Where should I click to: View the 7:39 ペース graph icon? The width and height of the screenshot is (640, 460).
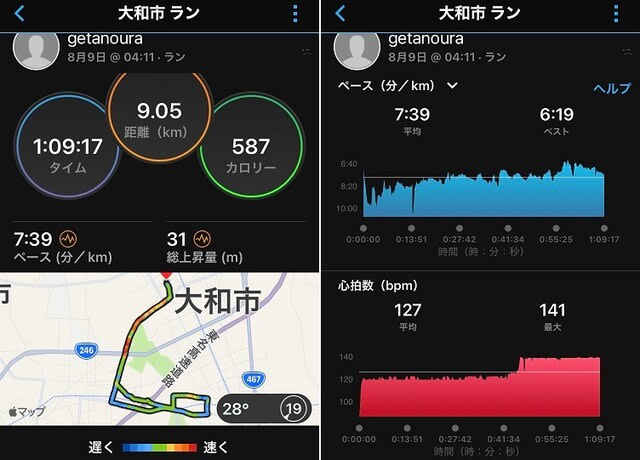(68, 240)
